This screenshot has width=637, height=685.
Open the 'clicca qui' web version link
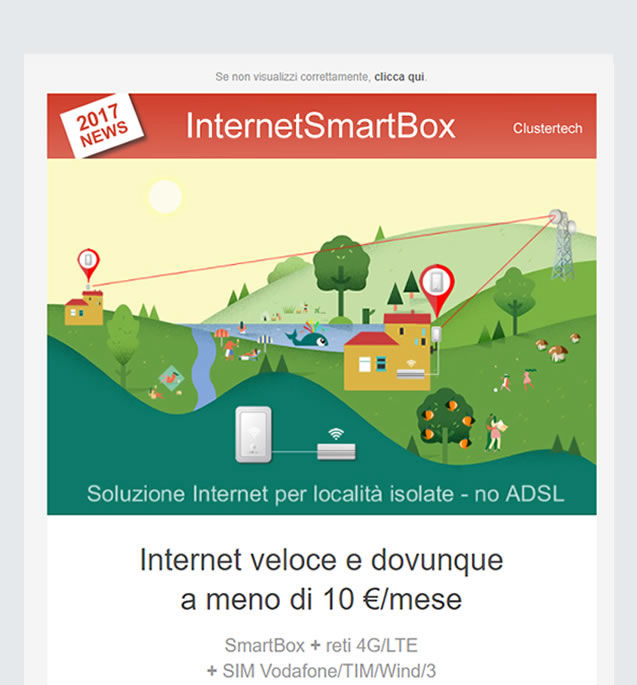(x=400, y=76)
